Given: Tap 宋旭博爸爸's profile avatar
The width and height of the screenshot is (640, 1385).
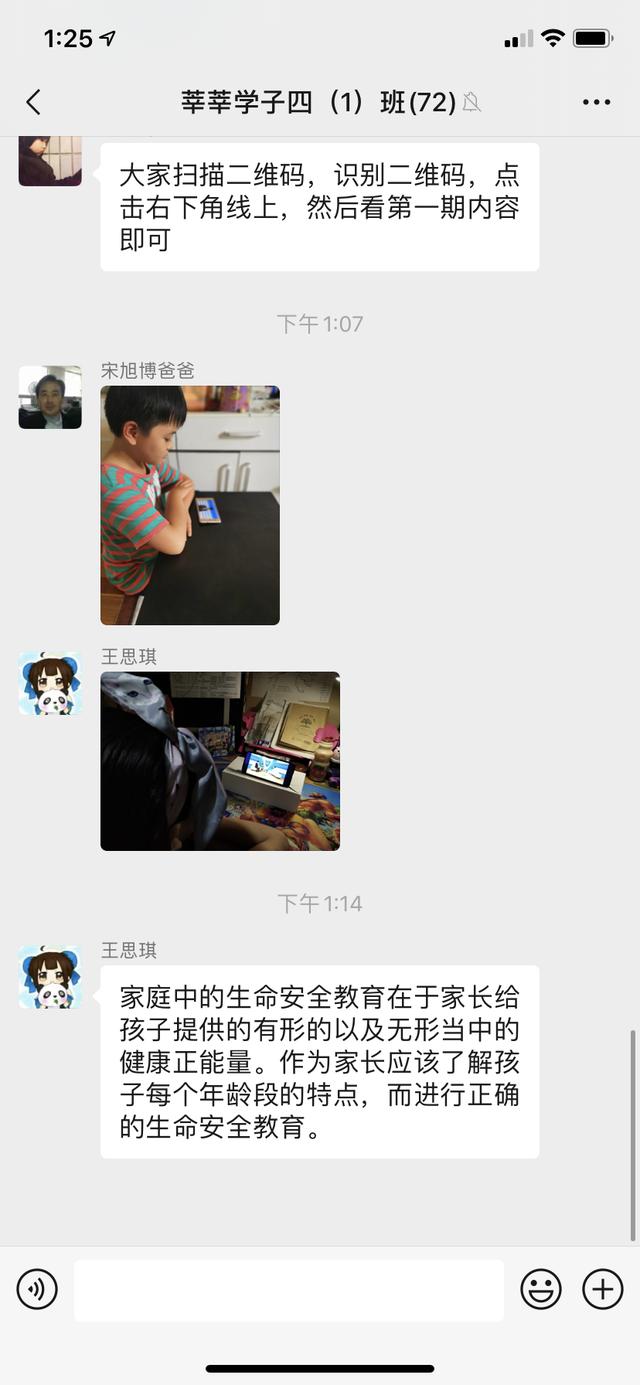Looking at the screenshot, I should [50, 397].
